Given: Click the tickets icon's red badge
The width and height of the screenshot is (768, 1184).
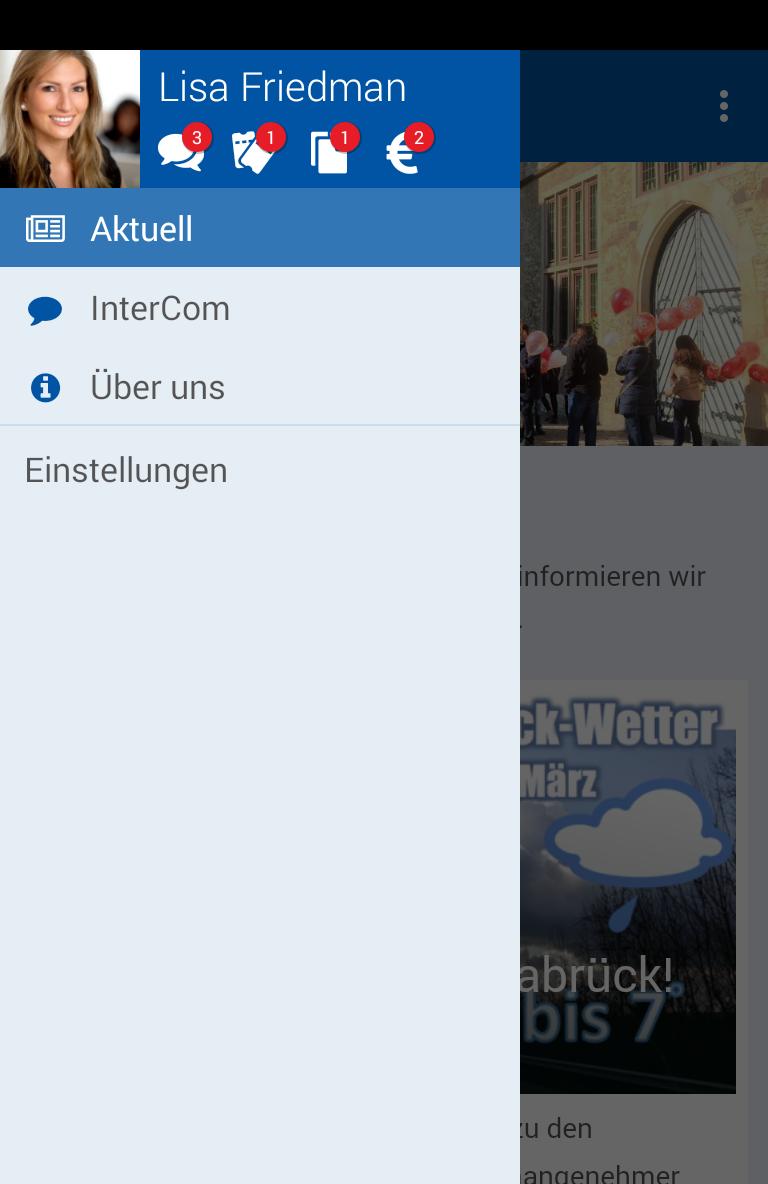Looking at the screenshot, I should [x=270, y=138].
